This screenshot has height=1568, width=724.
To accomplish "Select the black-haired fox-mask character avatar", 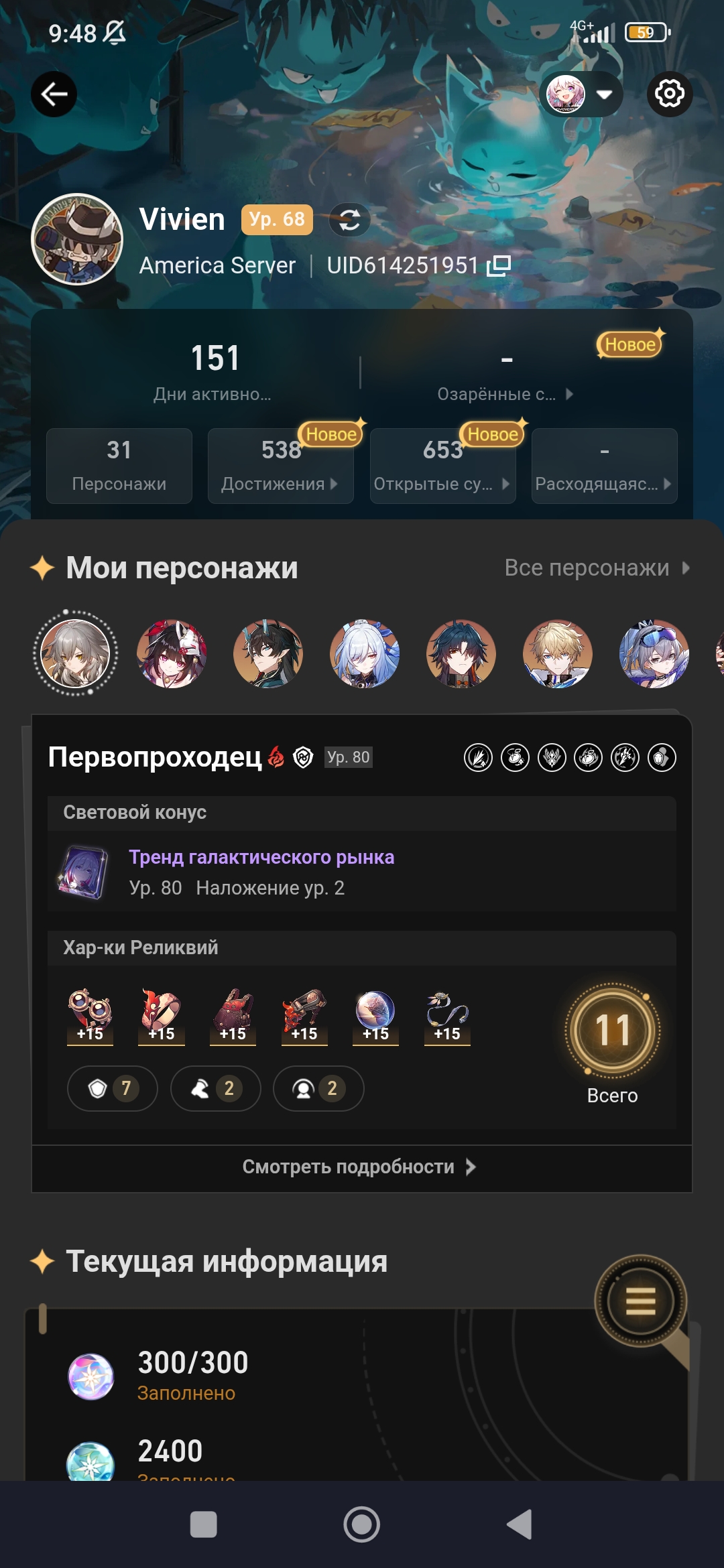I will coord(172,653).
